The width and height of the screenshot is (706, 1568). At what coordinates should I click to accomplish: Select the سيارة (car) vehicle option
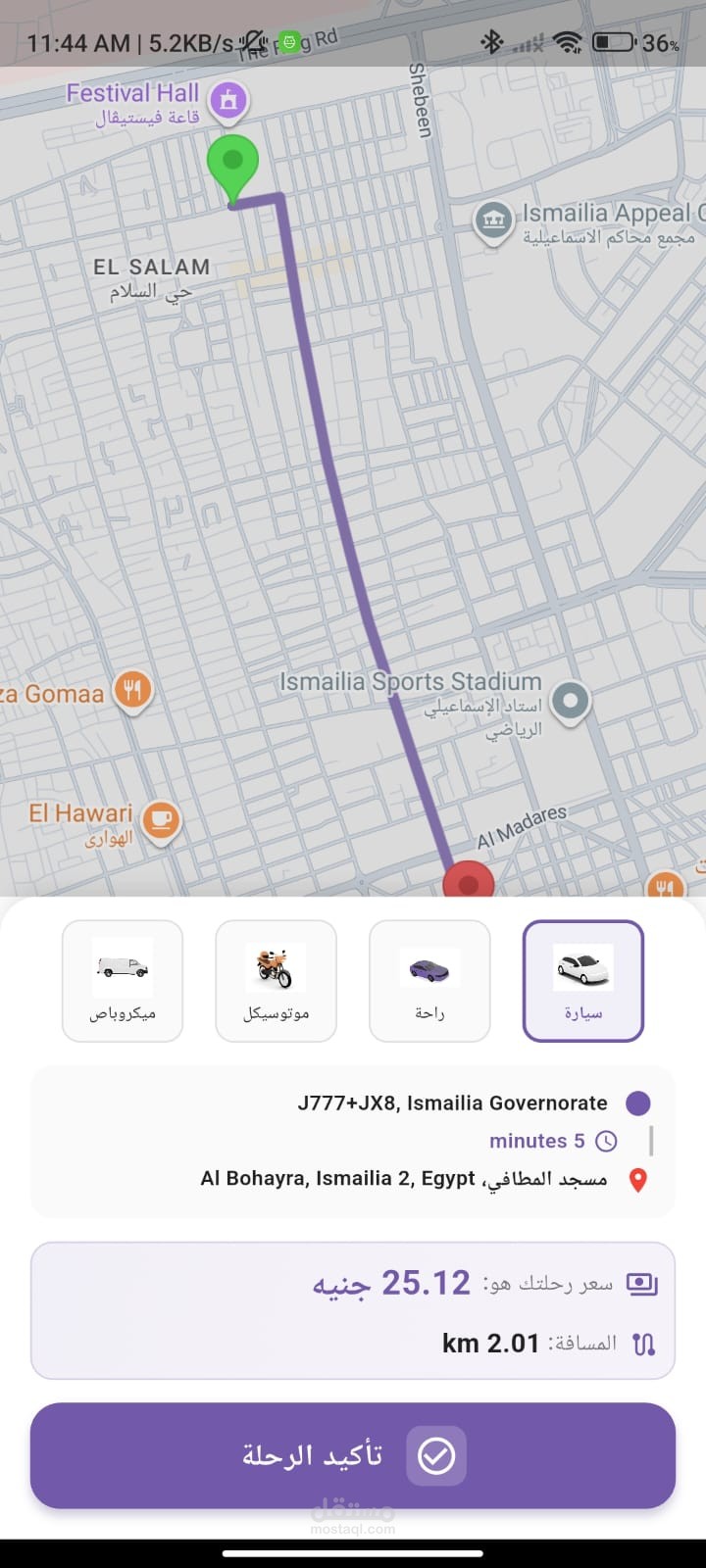click(583, 980)
